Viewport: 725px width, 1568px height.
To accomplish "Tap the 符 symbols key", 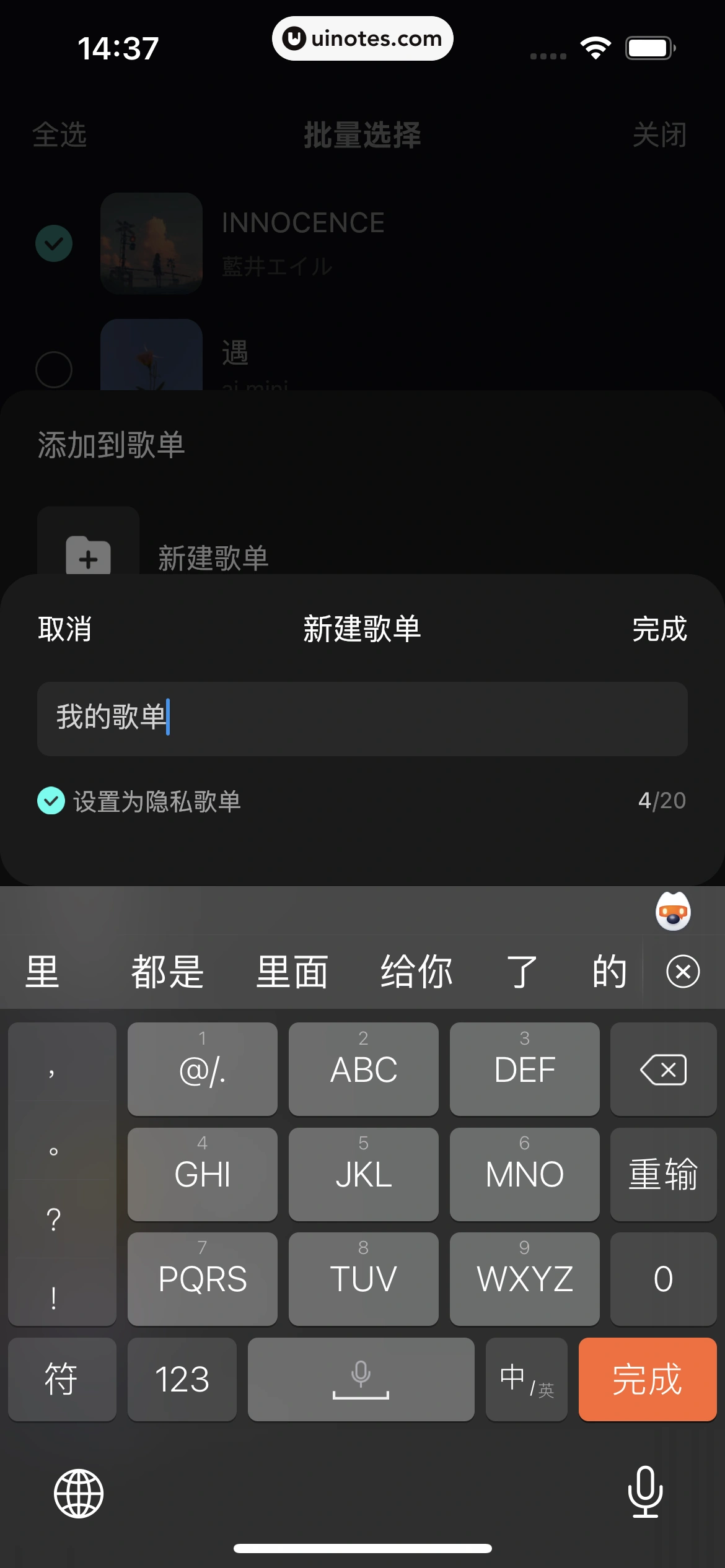I will [x=62, y=1379].
